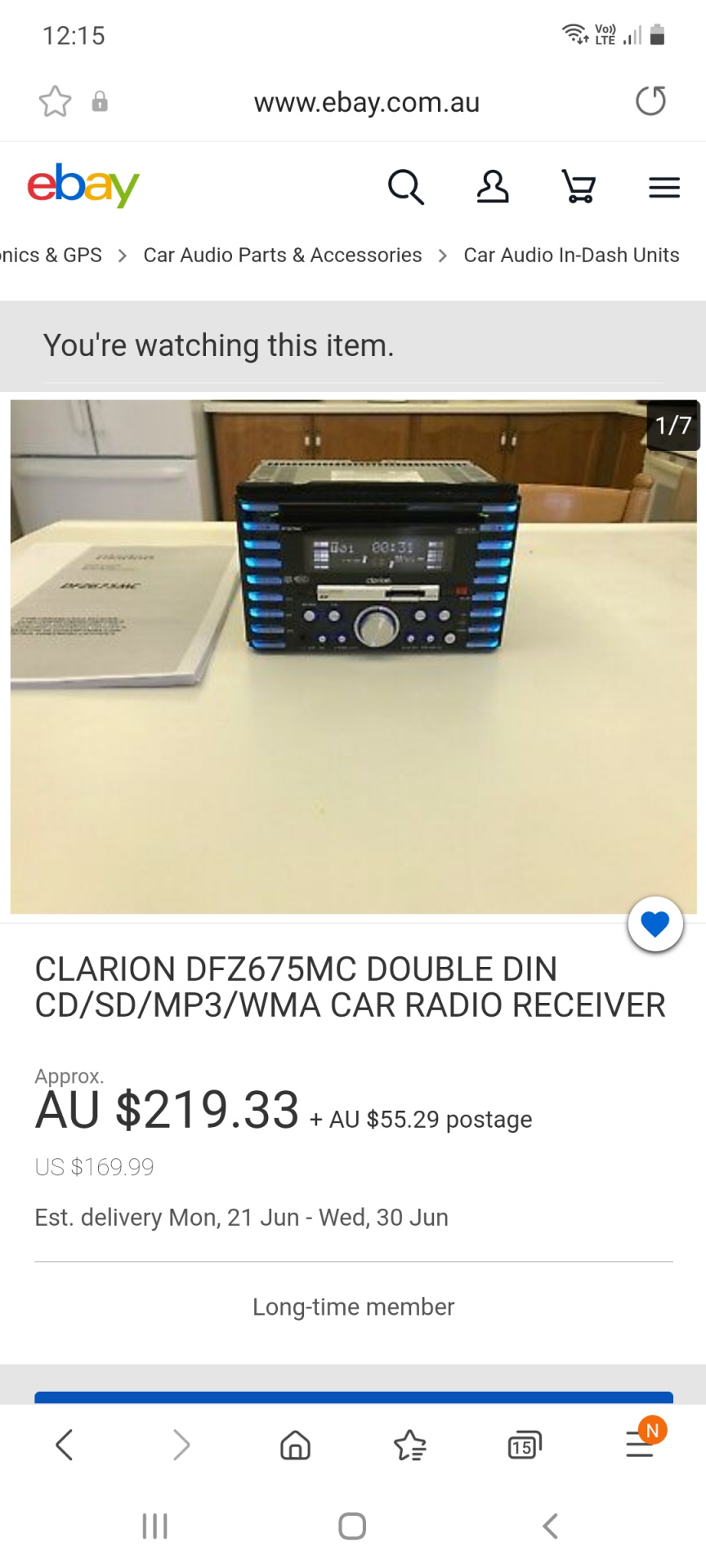This screenshot has height=1568, width=706.
Task: Open browser bookmarks list
Action: click(410, 1445)
